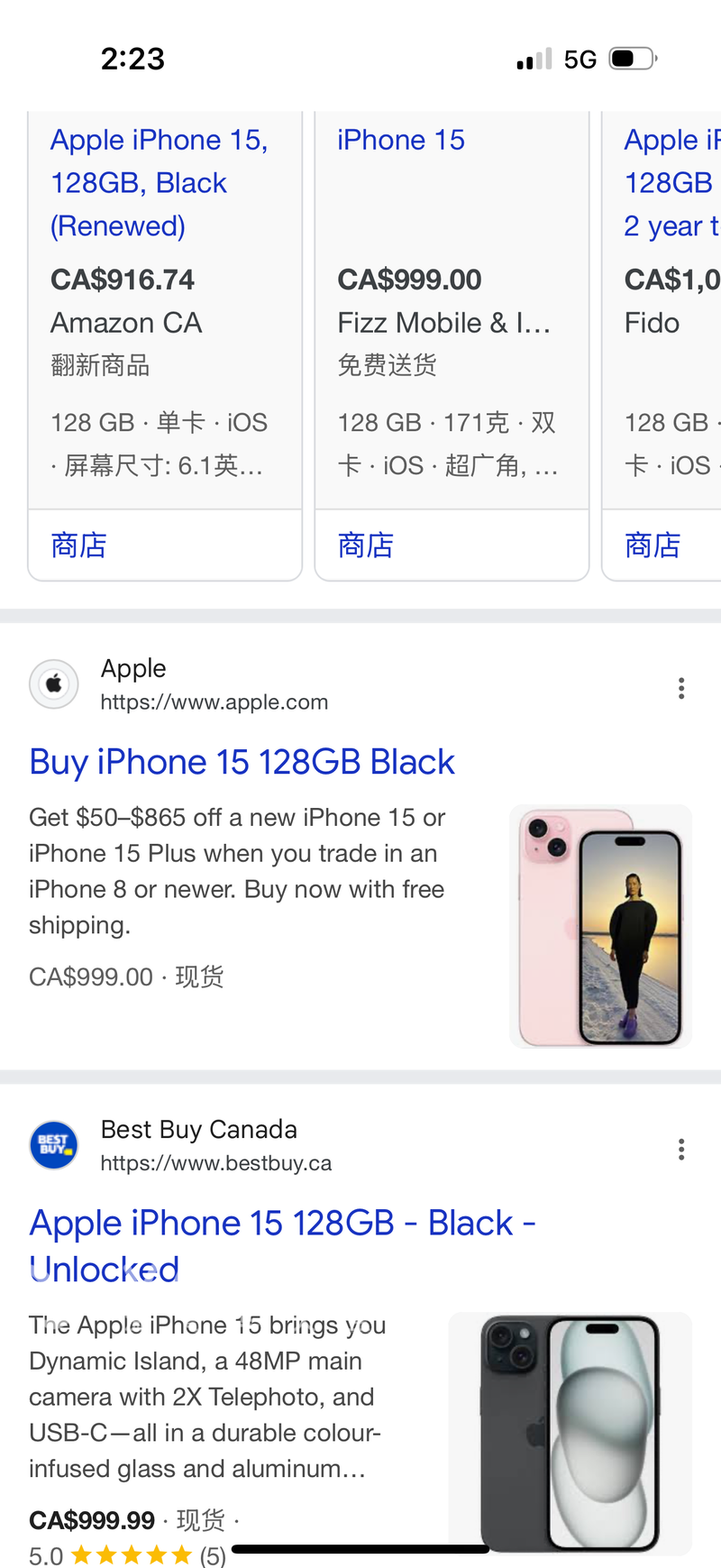This screenshot has width=721, height=1568.
Task: Open the 商店 link under the Amazon listing
Action: coord(78,545)
